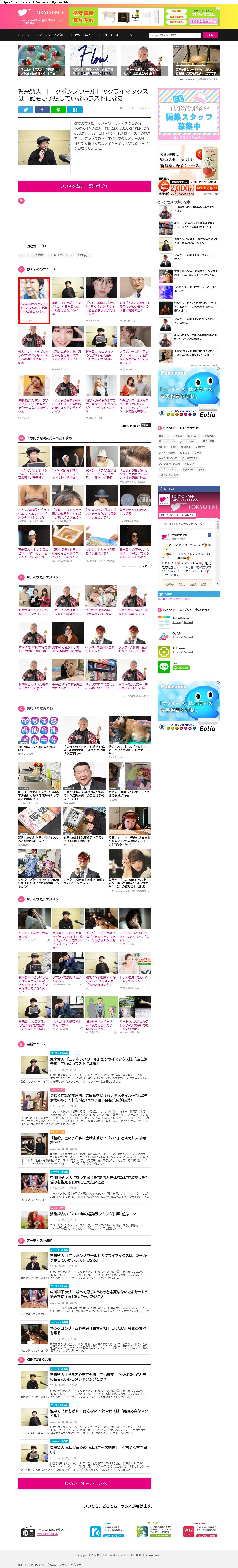Open the ホーム navigation item
Screen dimensions: 238x1568
click(x=24, y=35)
